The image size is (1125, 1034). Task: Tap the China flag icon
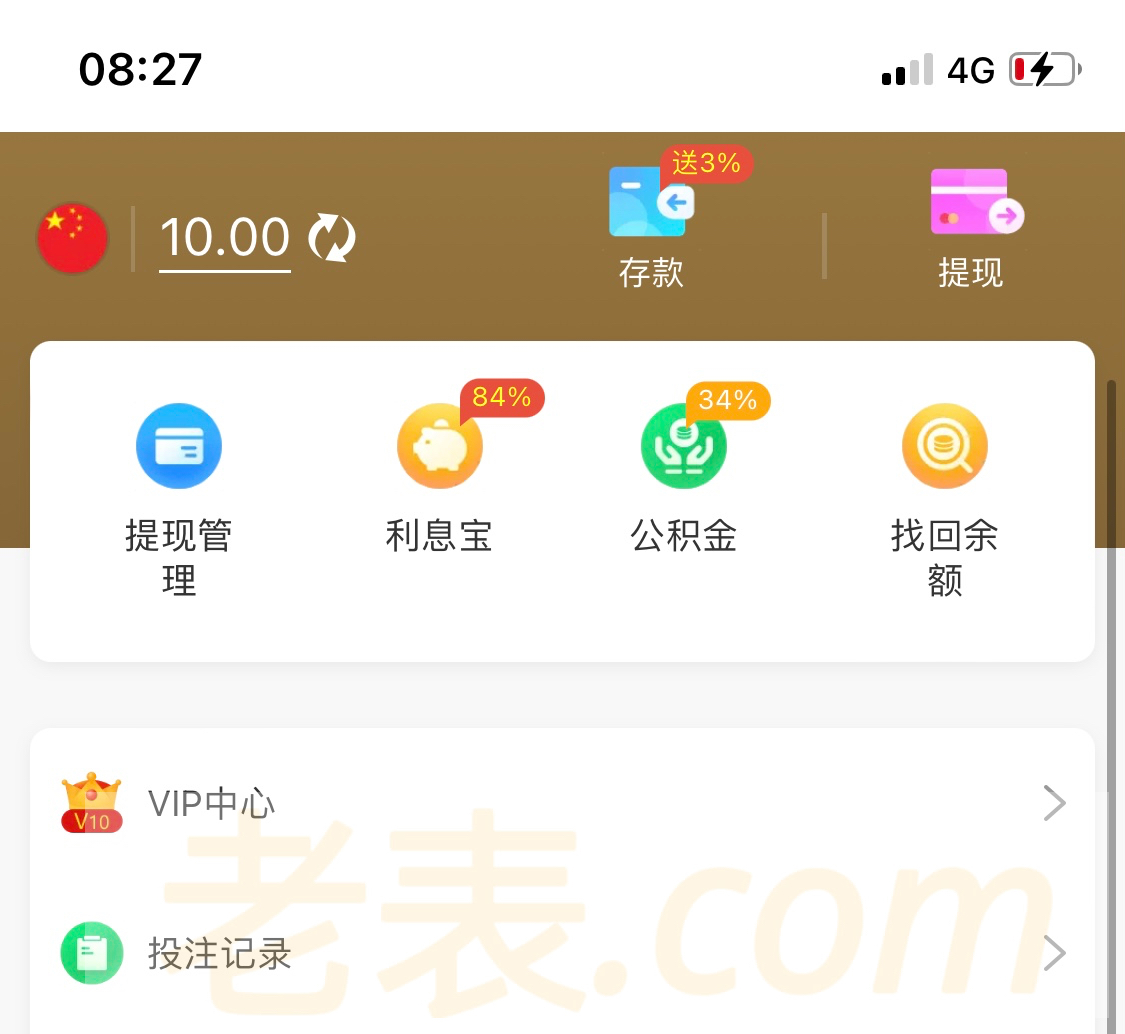point(72,238)
